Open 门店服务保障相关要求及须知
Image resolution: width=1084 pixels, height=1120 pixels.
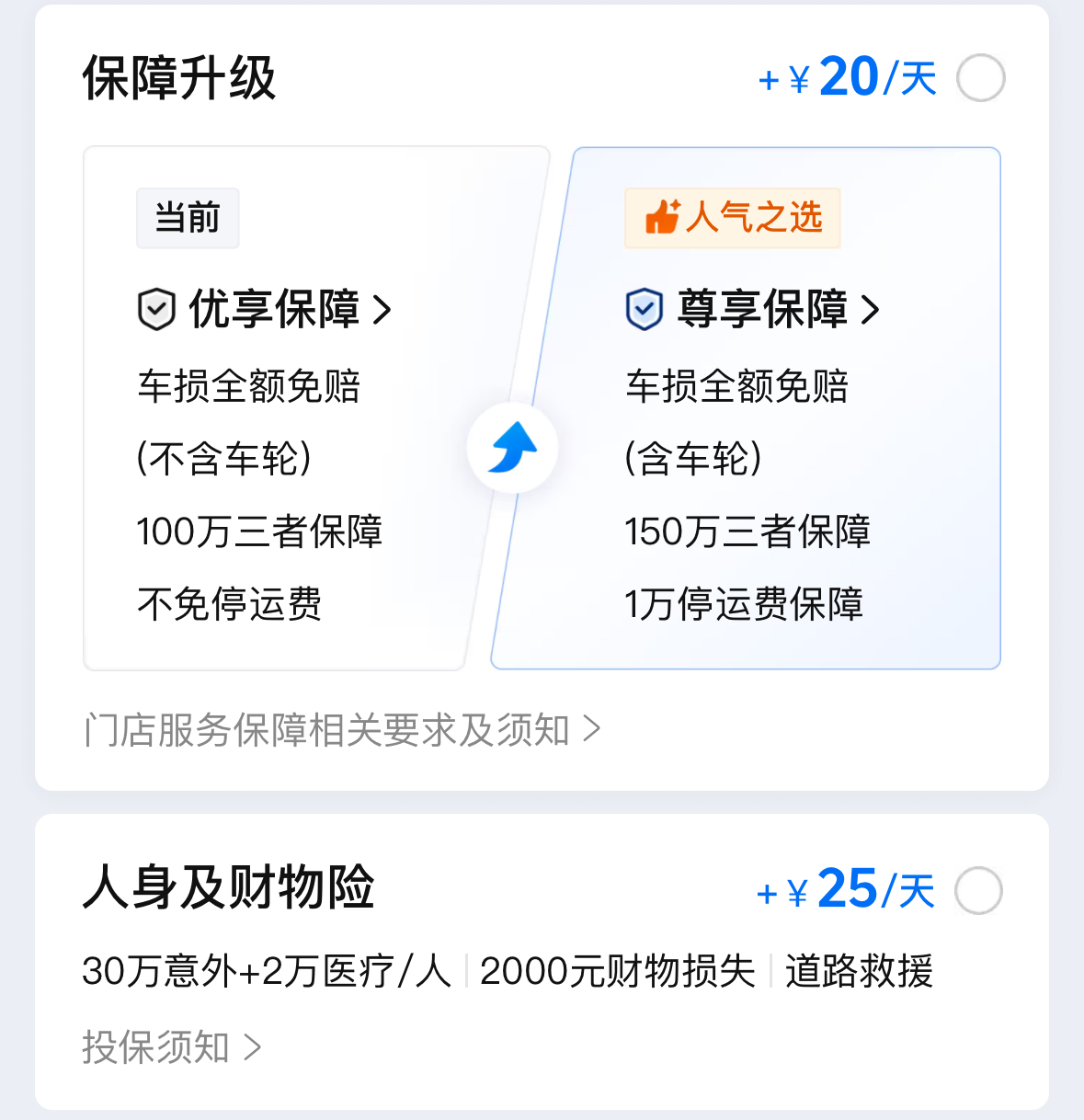click(341, 730)
